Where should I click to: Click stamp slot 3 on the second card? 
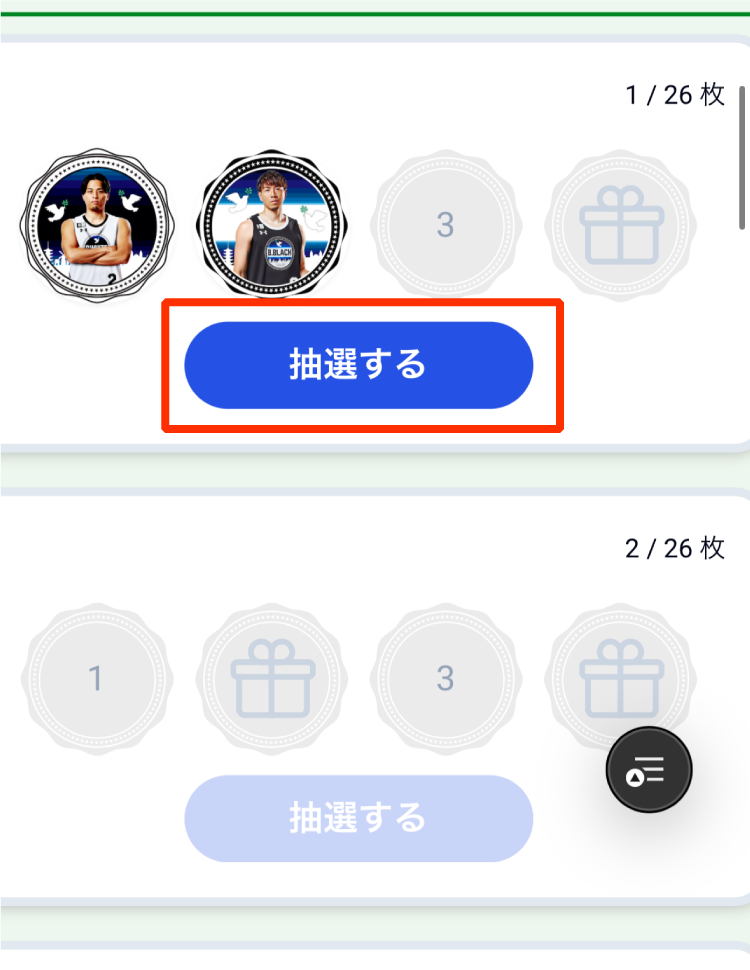[x=447, y=679]
